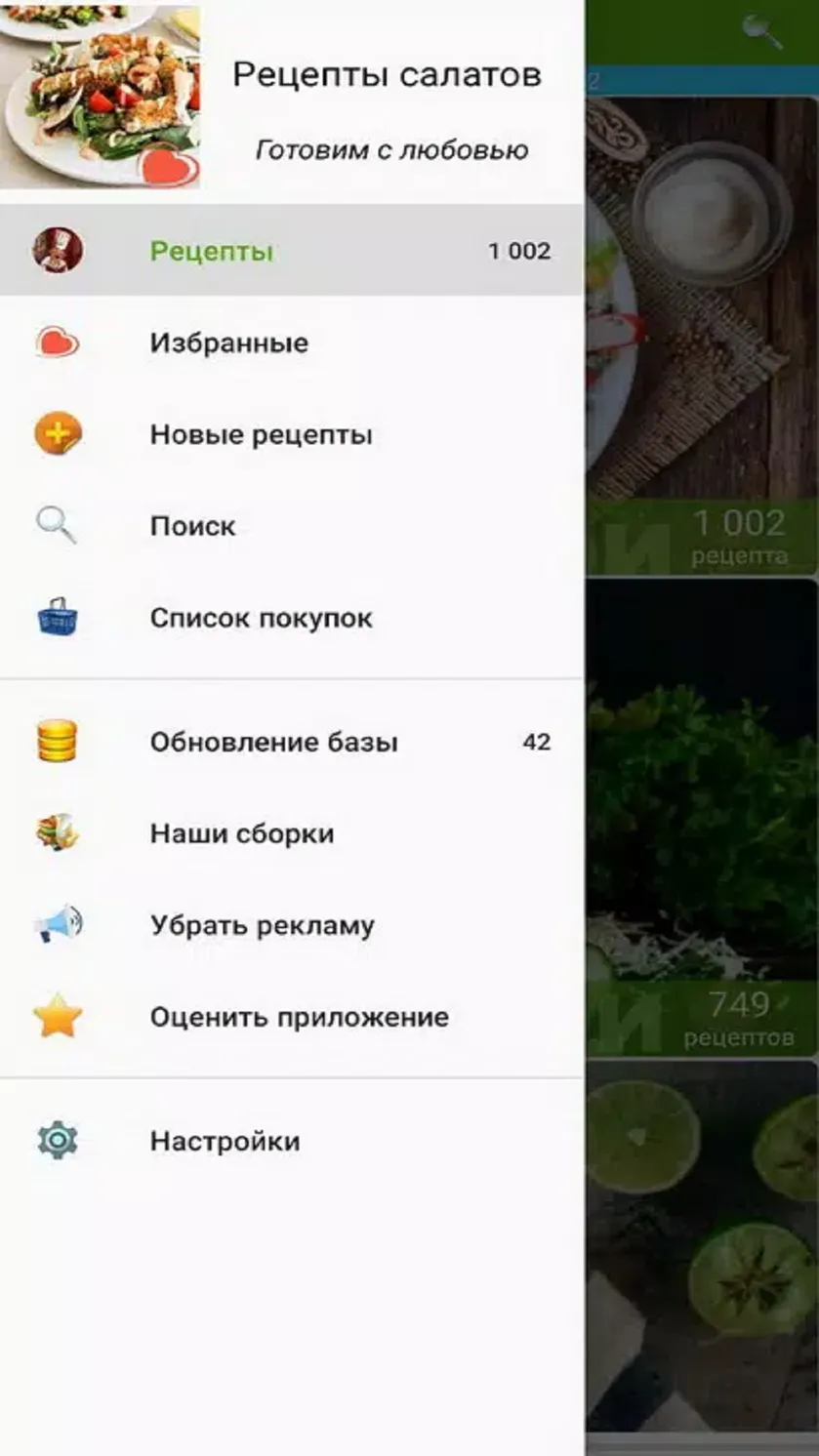Image resolution: width=819 pixels, height=1456 pixels.
Task: Choose Убрать рекламу to remove ads
Action: point(292,925)
